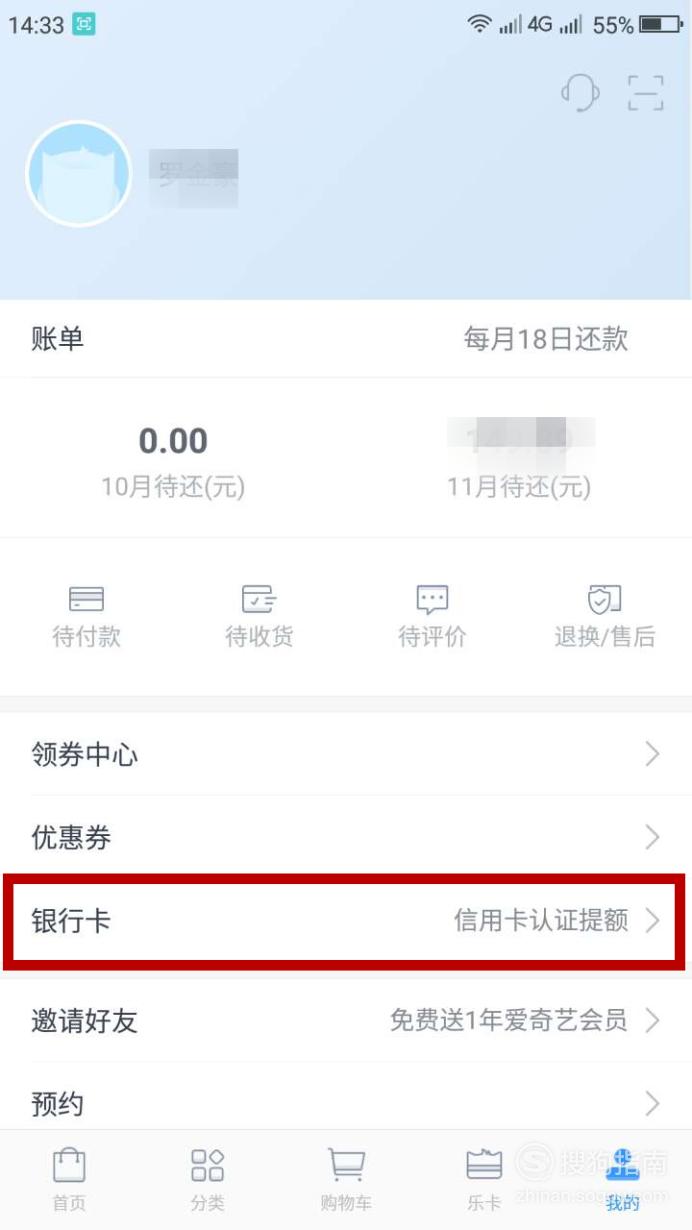Open 待收货 orders
Image resolution: width=692 pixels, height=1230 pixels.
(x=259, y=616)
